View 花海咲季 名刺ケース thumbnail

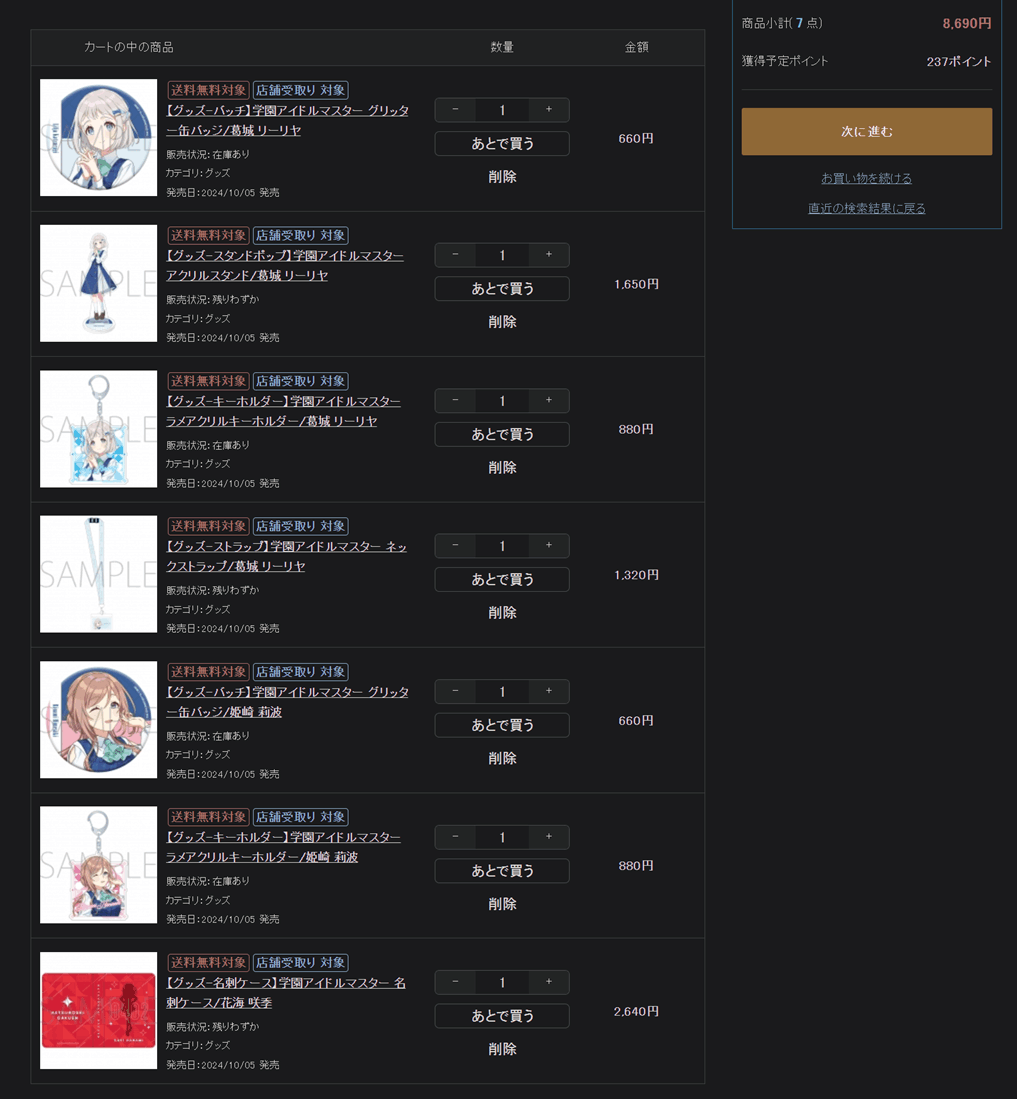coord(98,1010)
